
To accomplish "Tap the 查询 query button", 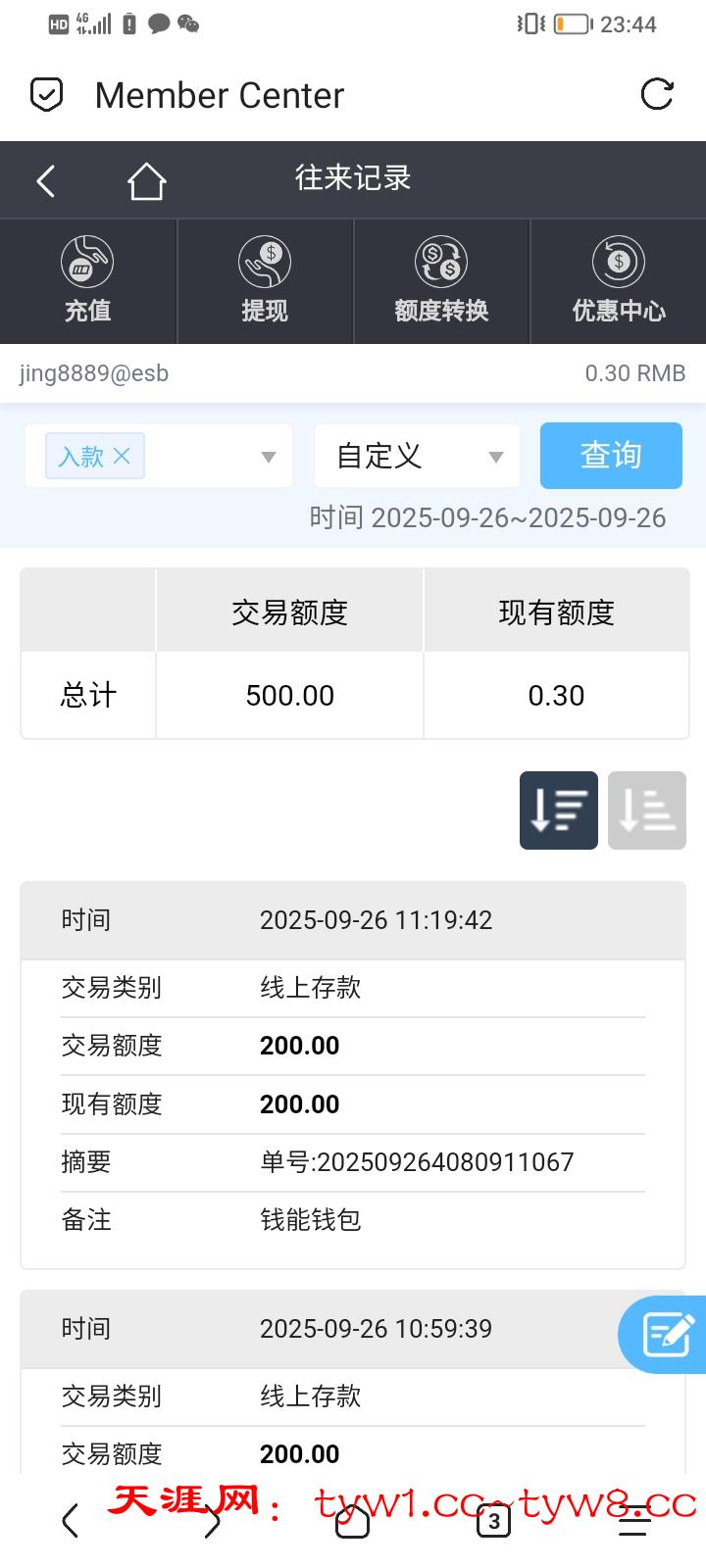I will click(611, 456).
